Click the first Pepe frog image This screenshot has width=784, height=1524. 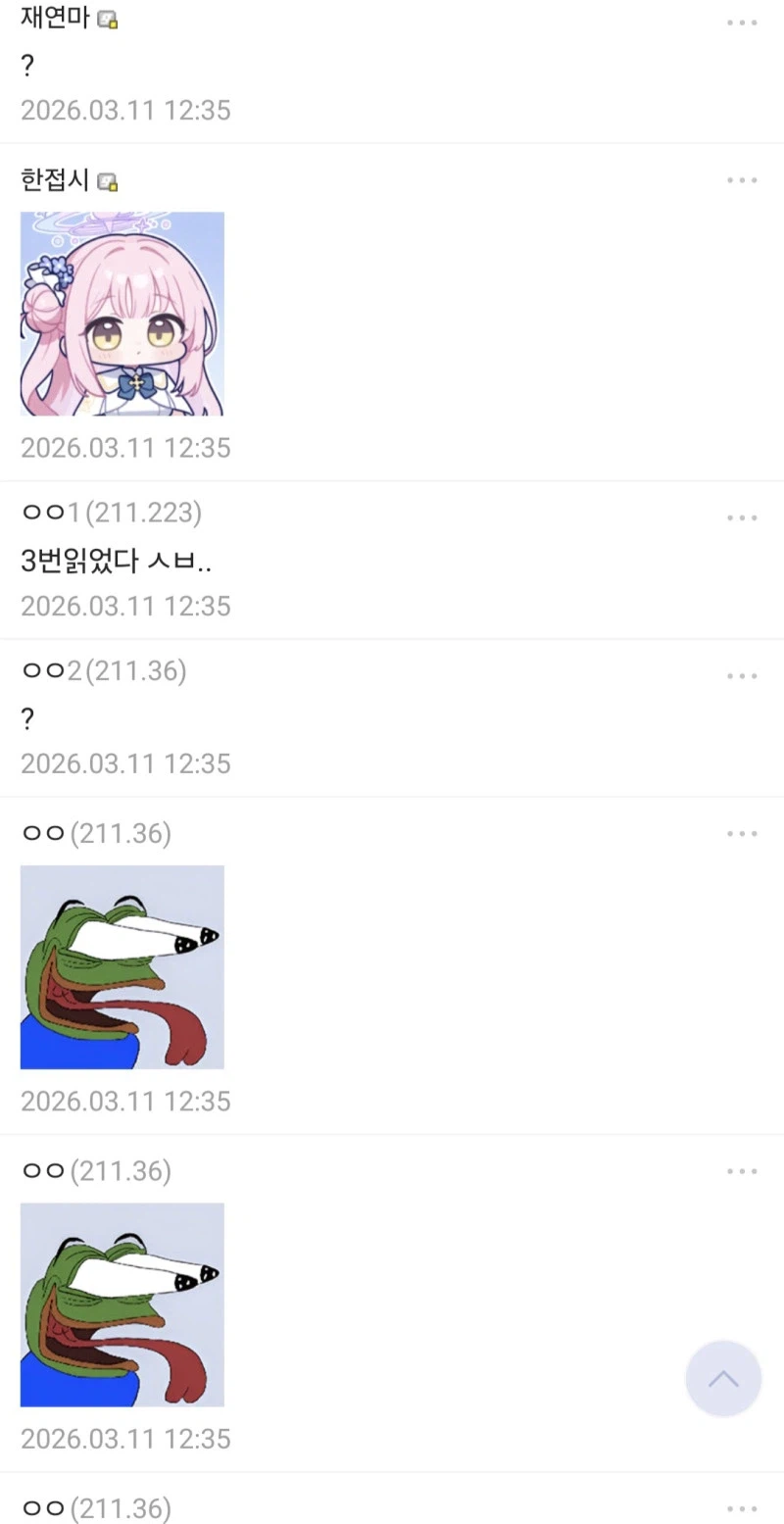point(122,965)
